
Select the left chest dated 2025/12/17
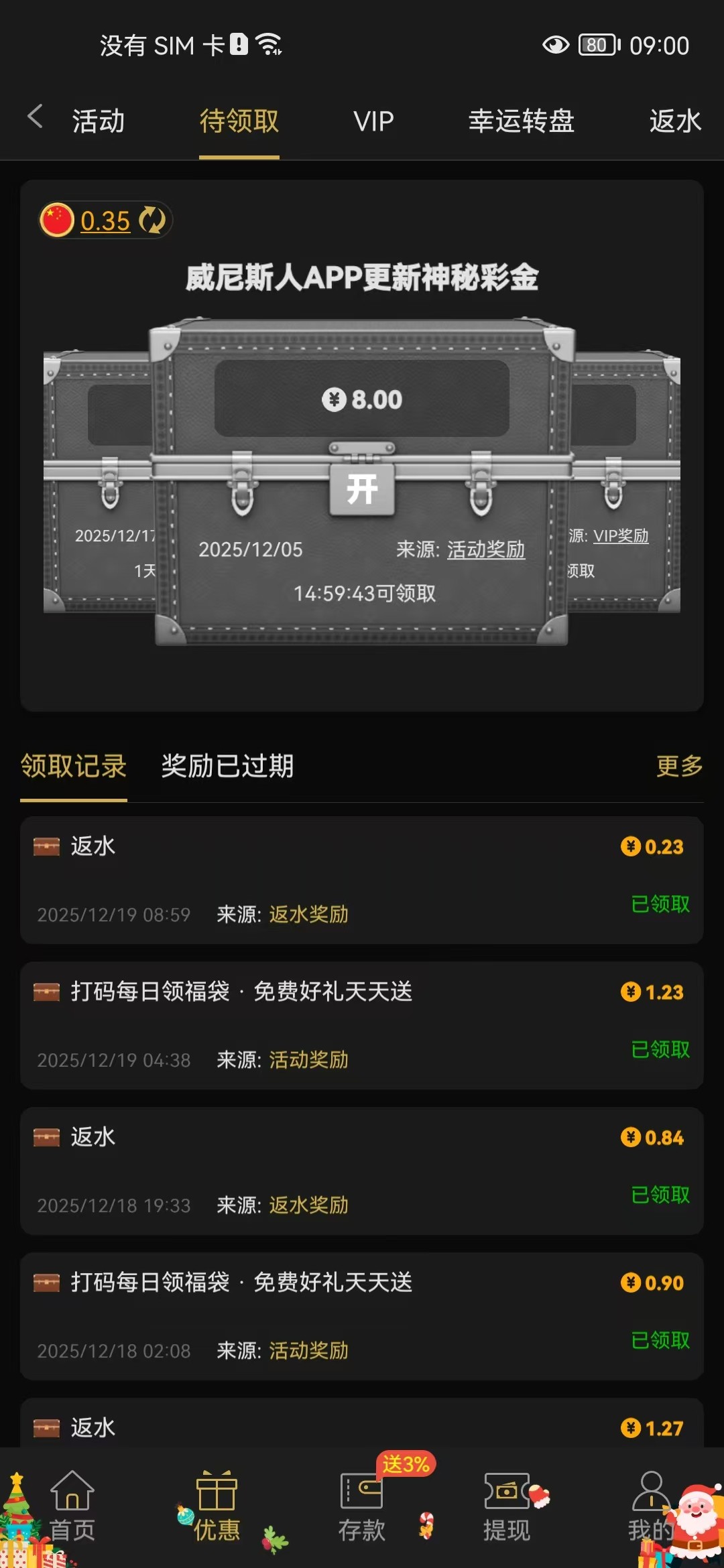[x=101, y=482]
